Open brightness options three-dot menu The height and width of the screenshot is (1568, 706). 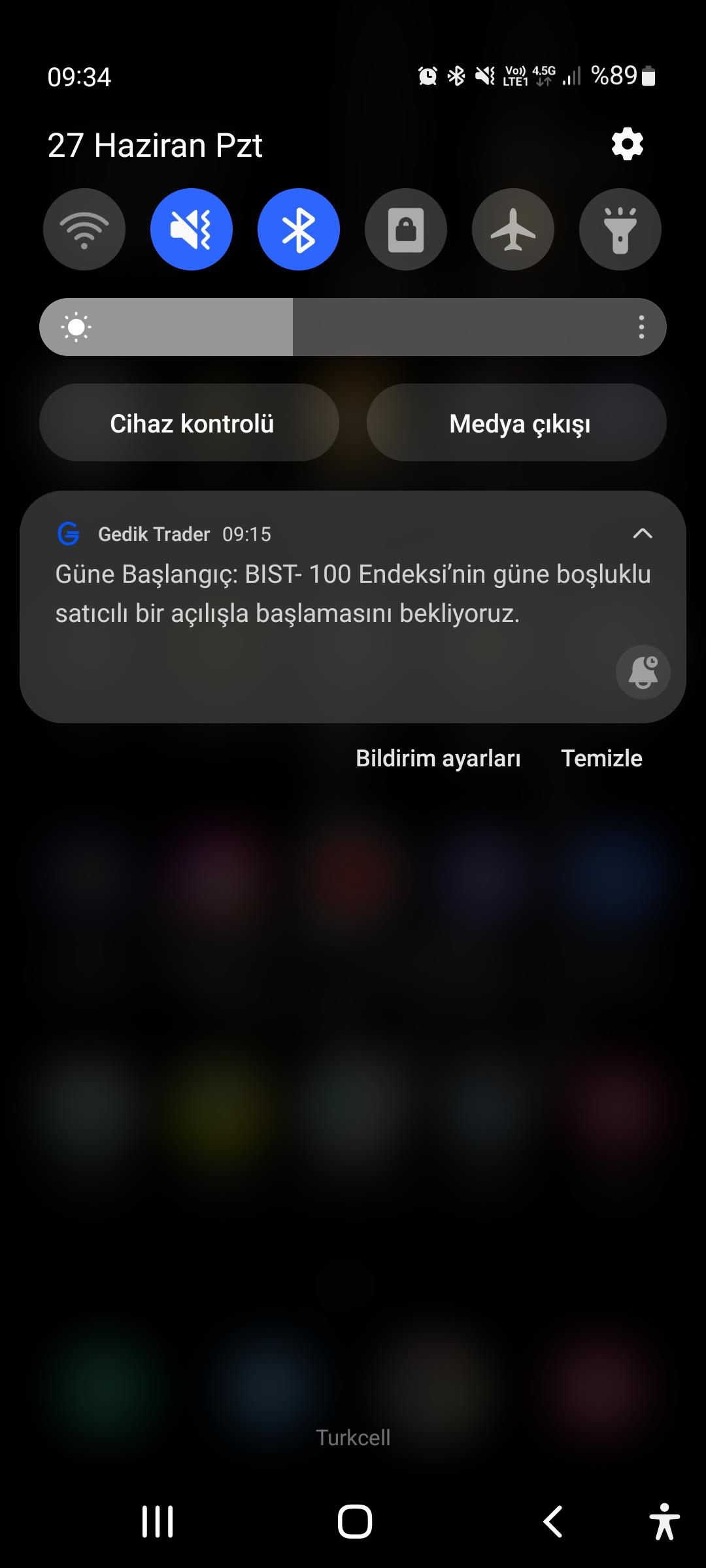pyautogui.click(x=641, y=327)
